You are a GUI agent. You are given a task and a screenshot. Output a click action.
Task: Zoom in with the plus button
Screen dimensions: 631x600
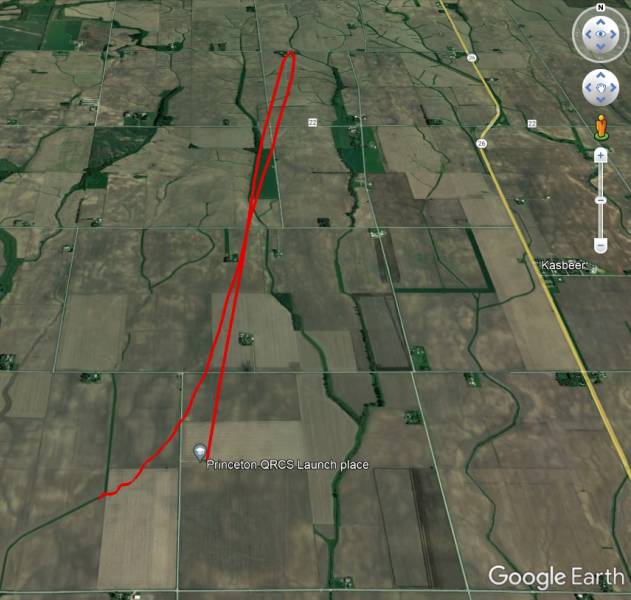[x=600, y=156]
